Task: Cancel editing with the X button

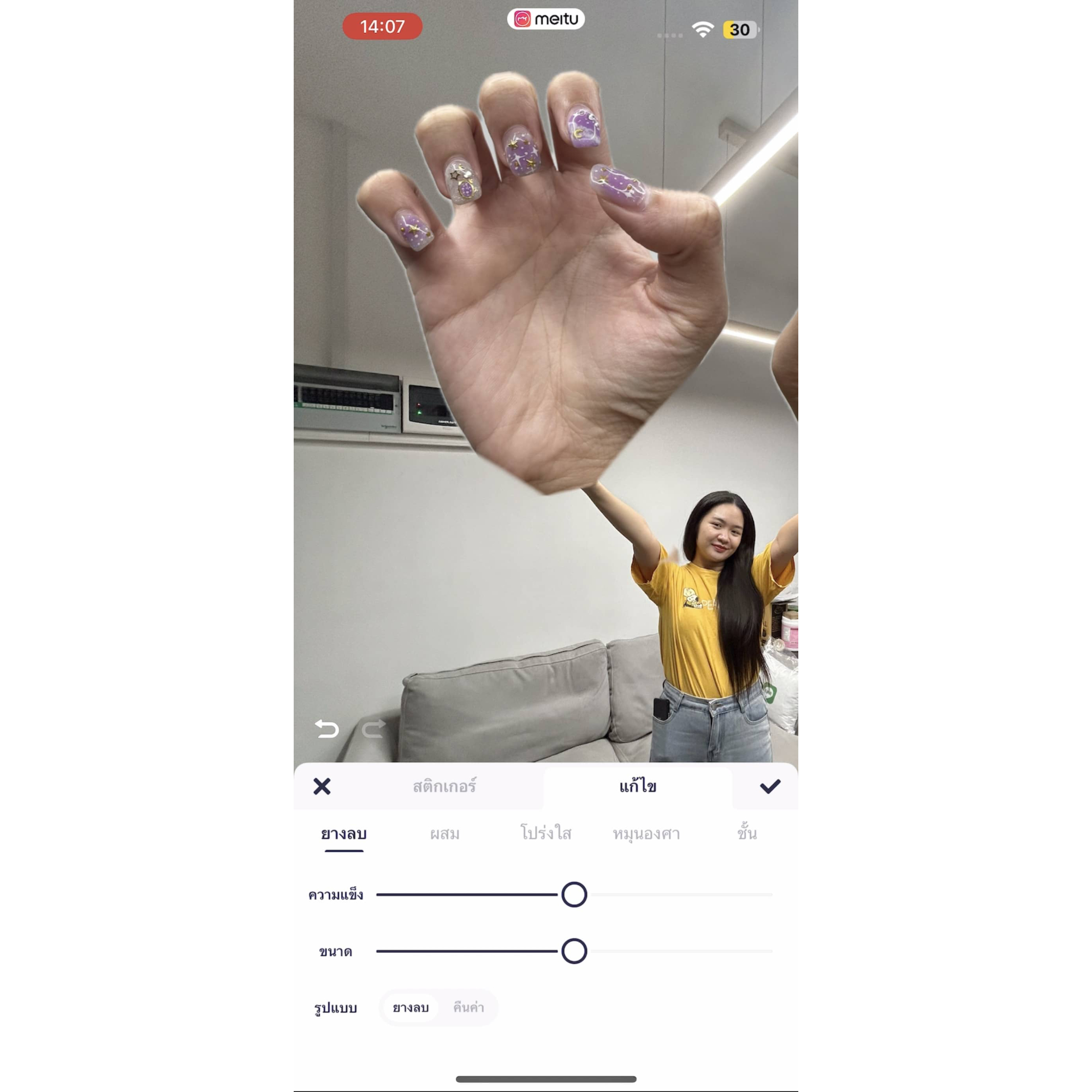Action: [322, 786]
